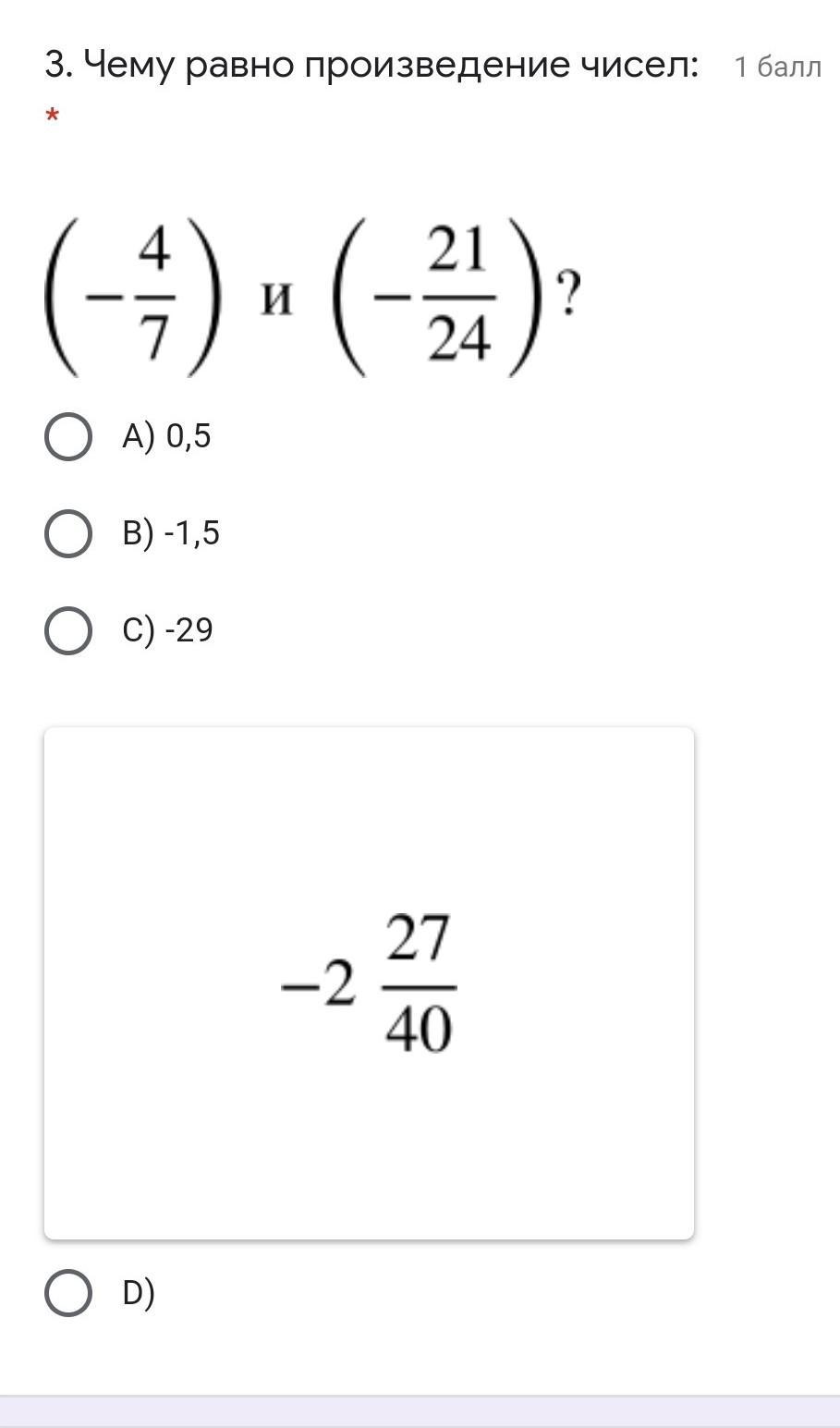
Task: Pick answer C) -29
Action: click(x=68, y=630)
